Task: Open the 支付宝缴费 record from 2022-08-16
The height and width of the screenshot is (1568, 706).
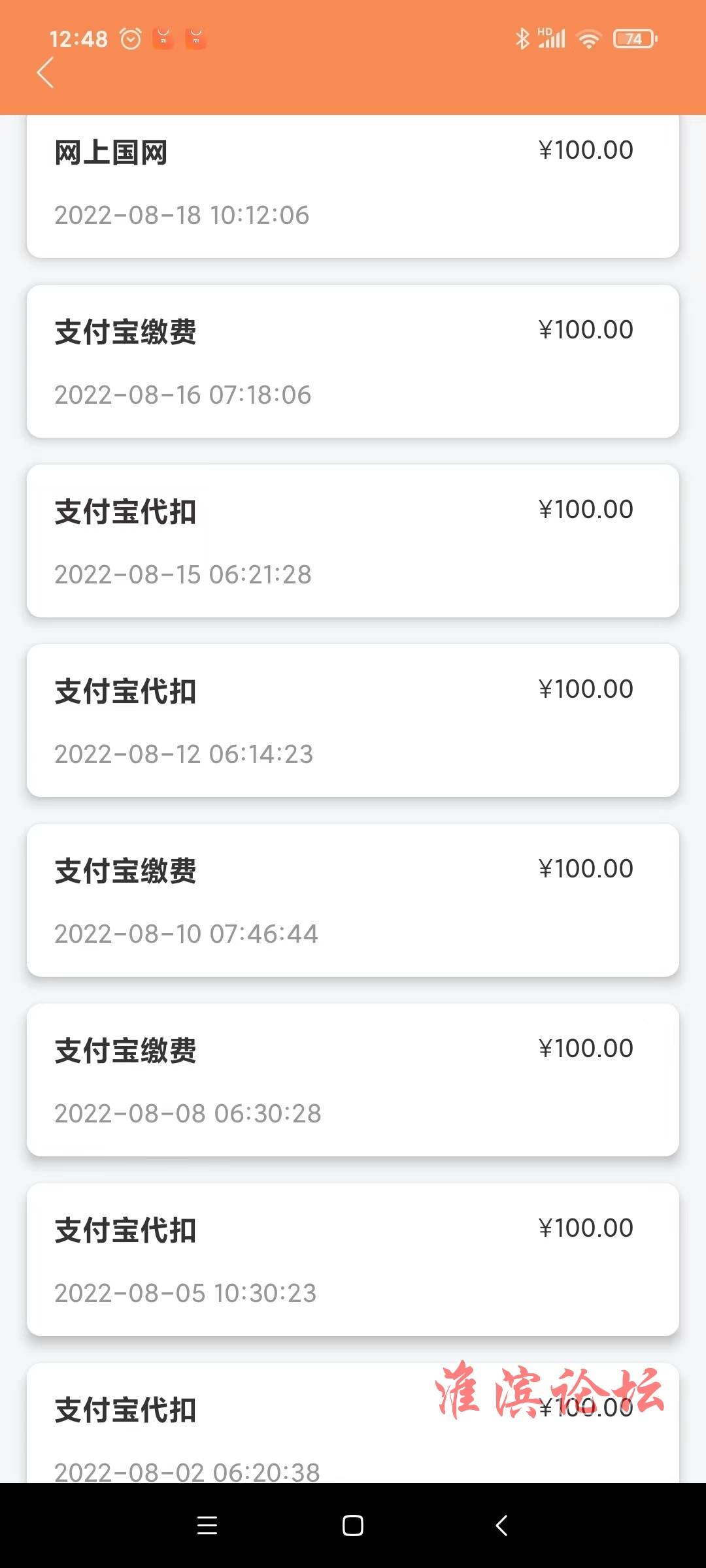Action: coord(353,361)
